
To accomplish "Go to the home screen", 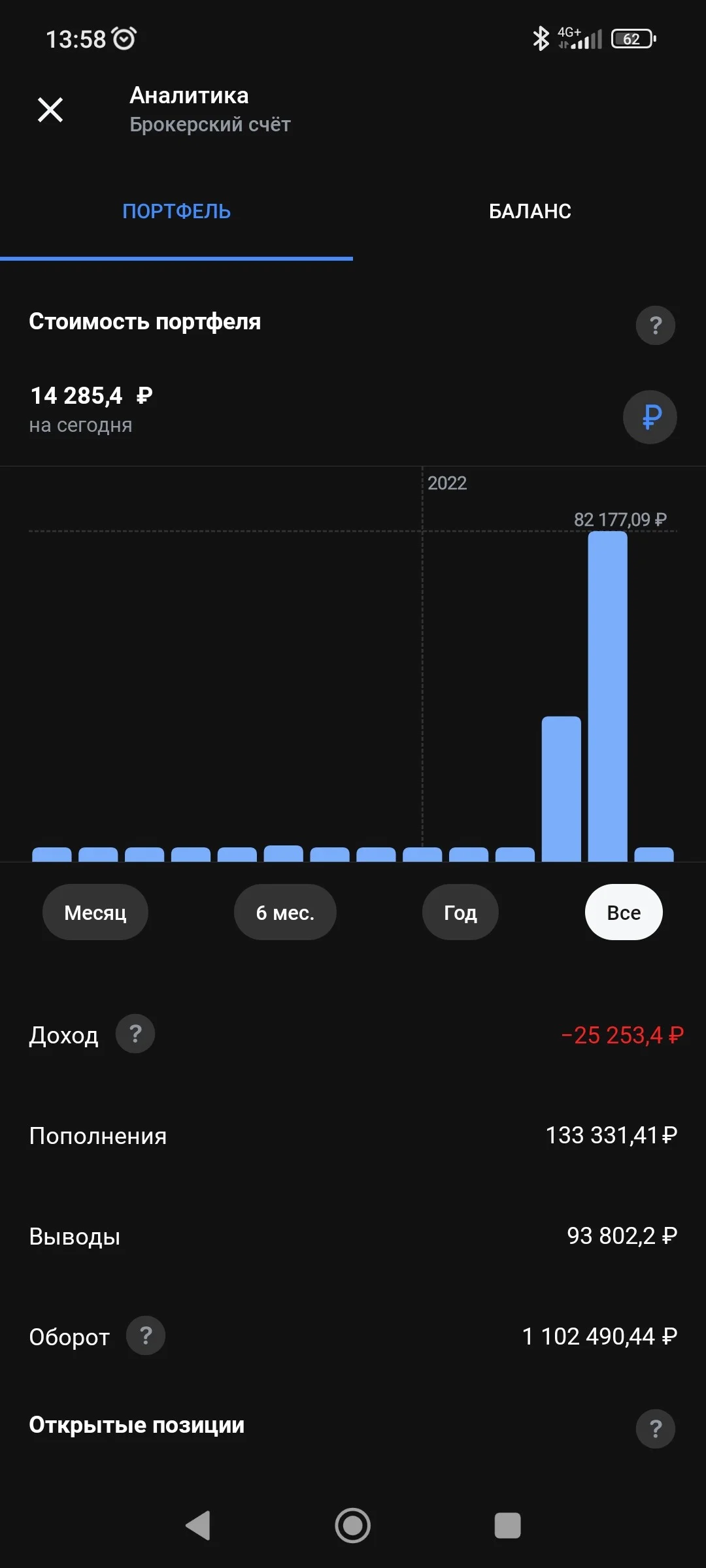I will click(353, 1526).
